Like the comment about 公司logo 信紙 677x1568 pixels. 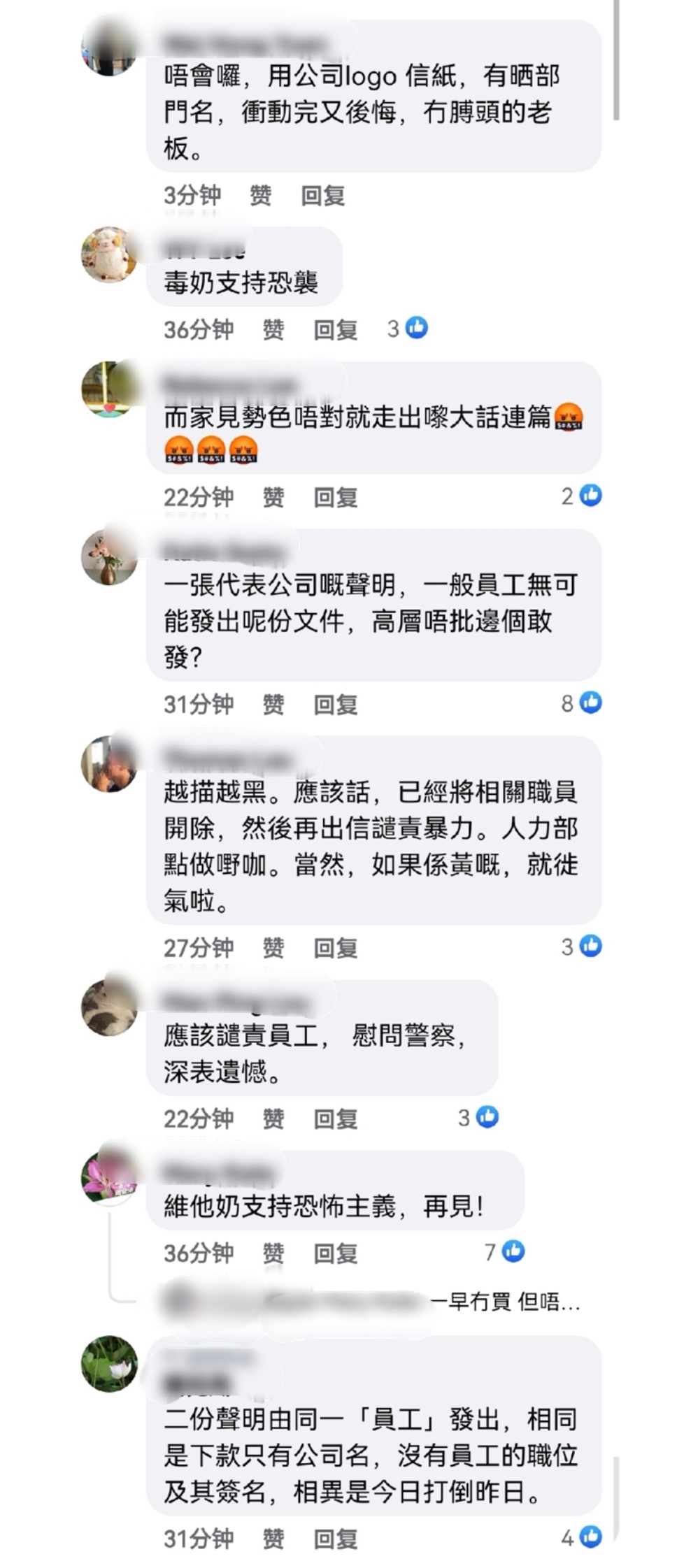tap(260, 196)
